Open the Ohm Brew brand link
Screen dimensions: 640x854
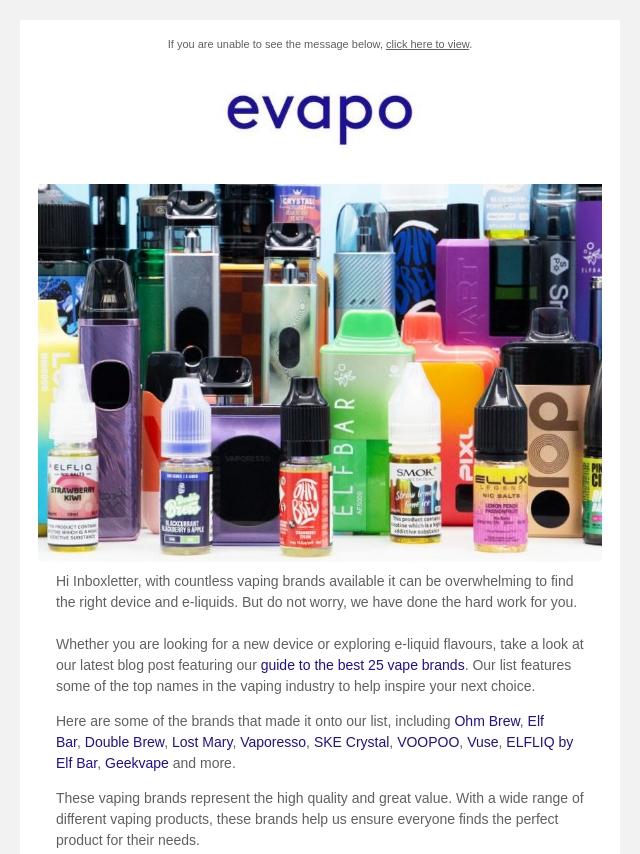click(x=487, y=721)
